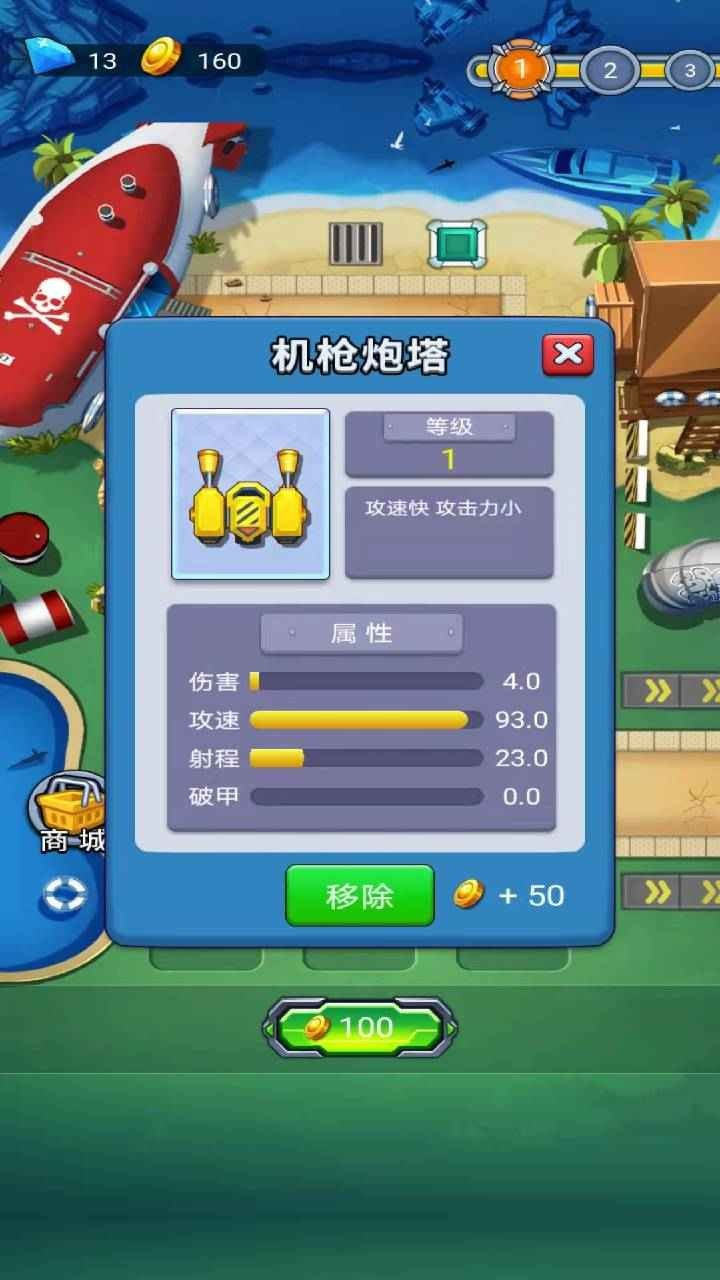Tap the green 100 coin button
The width and height of the screenshot is (720, 1280).
360,1027
